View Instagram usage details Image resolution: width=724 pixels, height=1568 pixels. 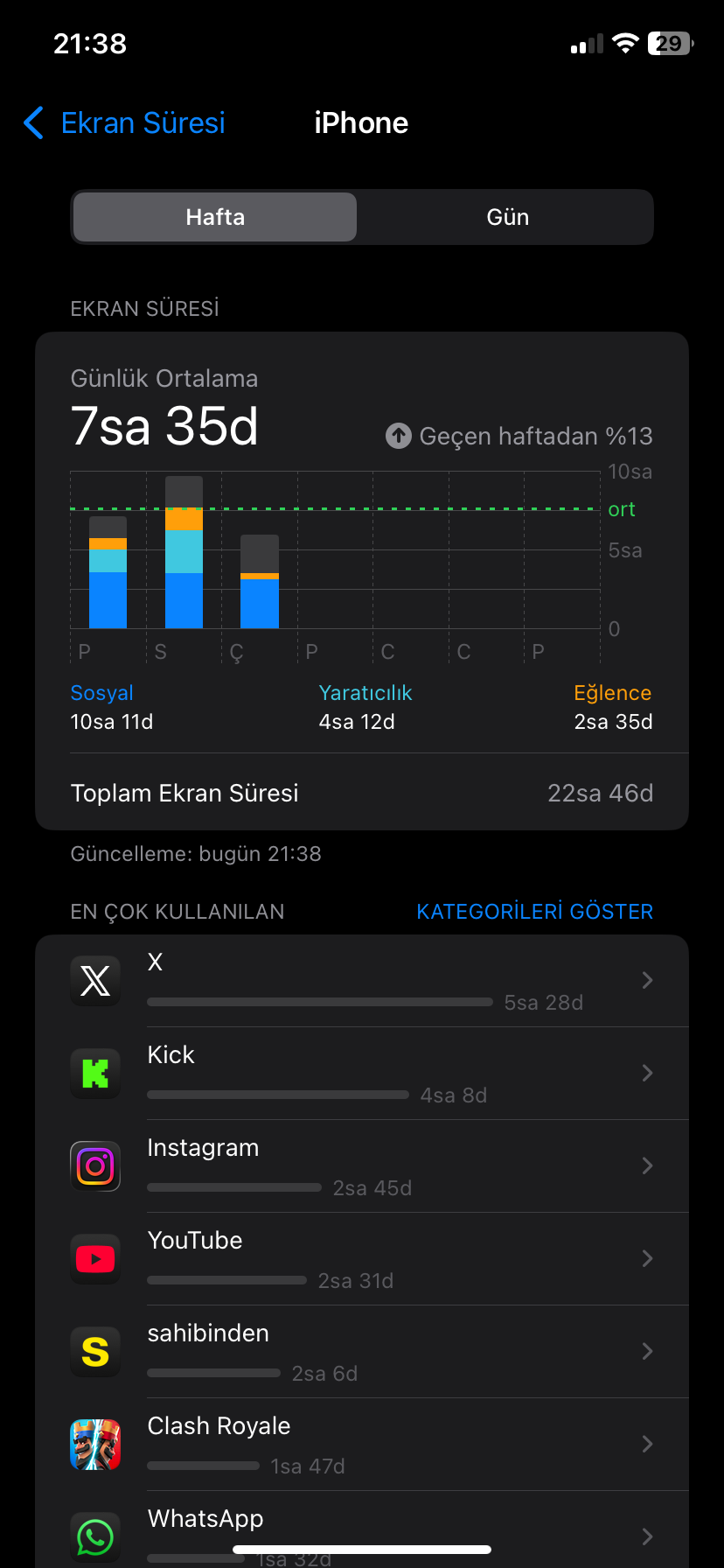(362, 1166)
